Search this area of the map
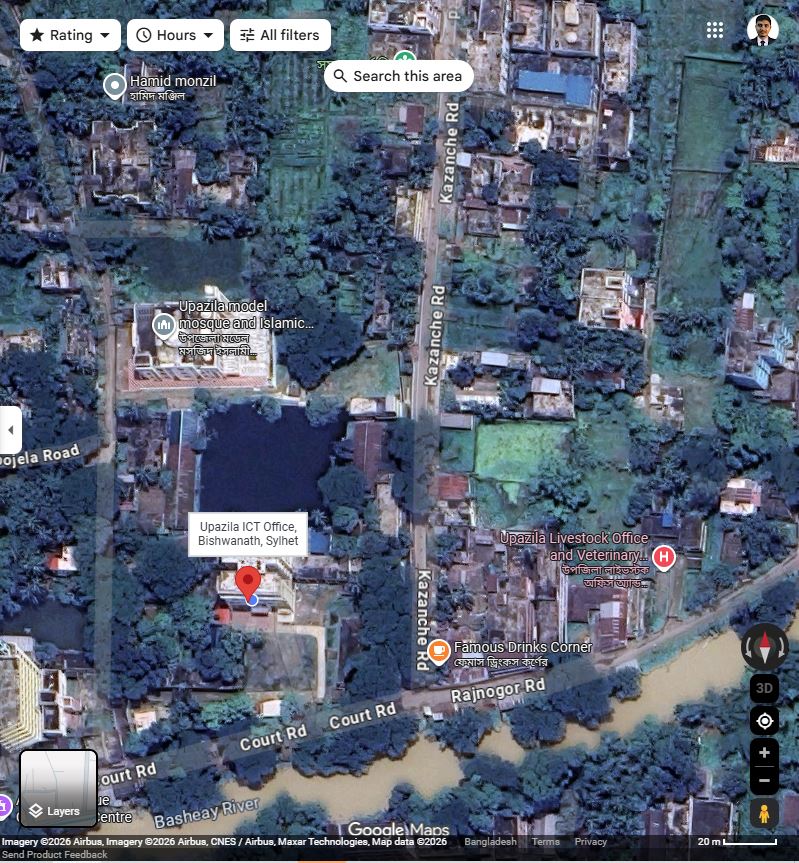The width and height of the screenshot is (799, 863). (x=398, y=76)
